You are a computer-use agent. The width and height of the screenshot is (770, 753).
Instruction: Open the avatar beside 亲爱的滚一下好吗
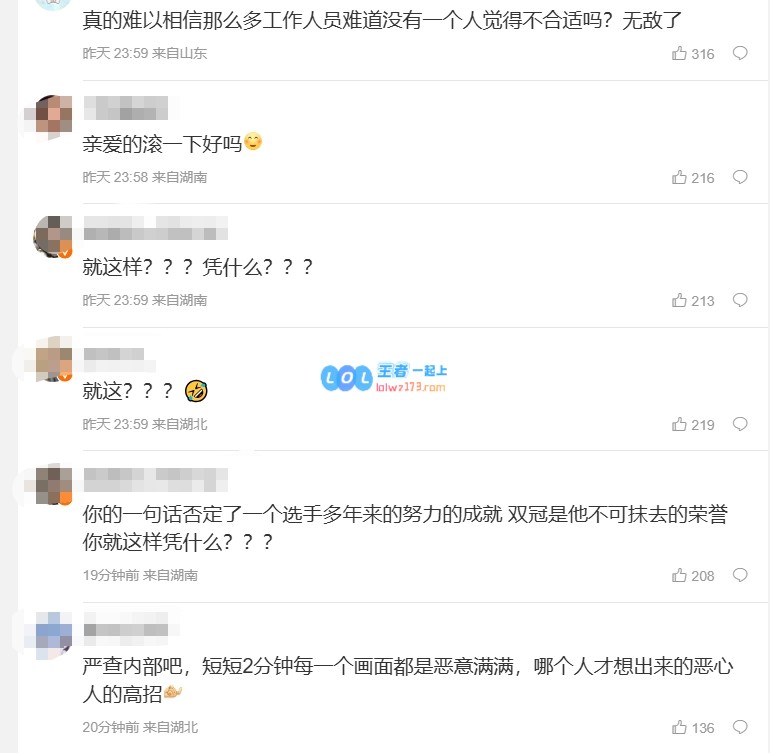(x=51, y=114)
